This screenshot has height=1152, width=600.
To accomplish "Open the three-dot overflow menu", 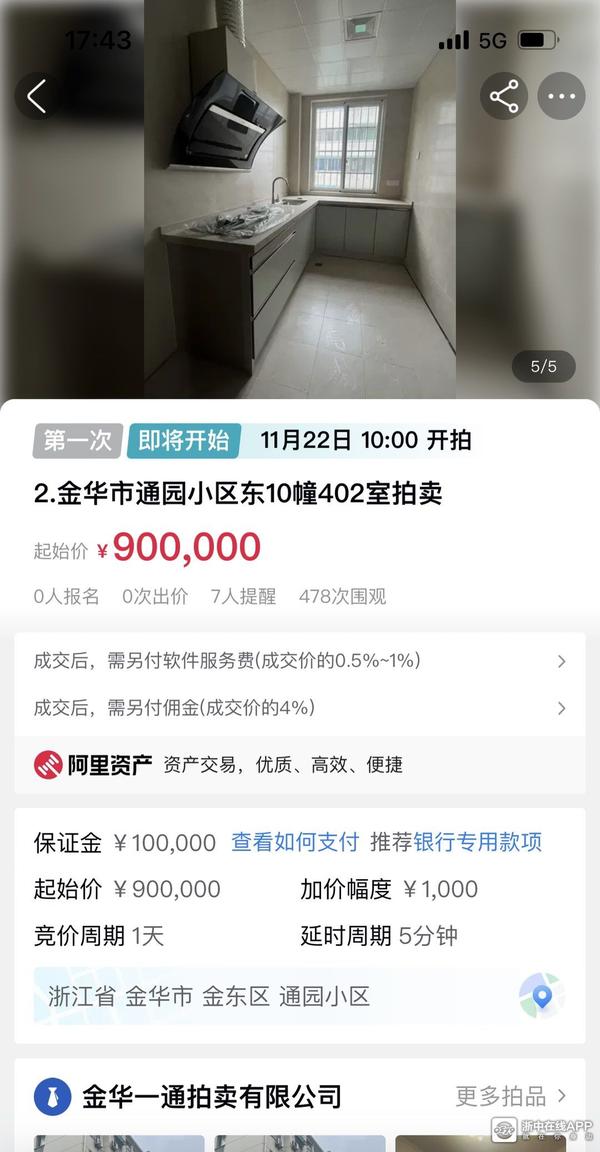I will click(x=561, y=96).
